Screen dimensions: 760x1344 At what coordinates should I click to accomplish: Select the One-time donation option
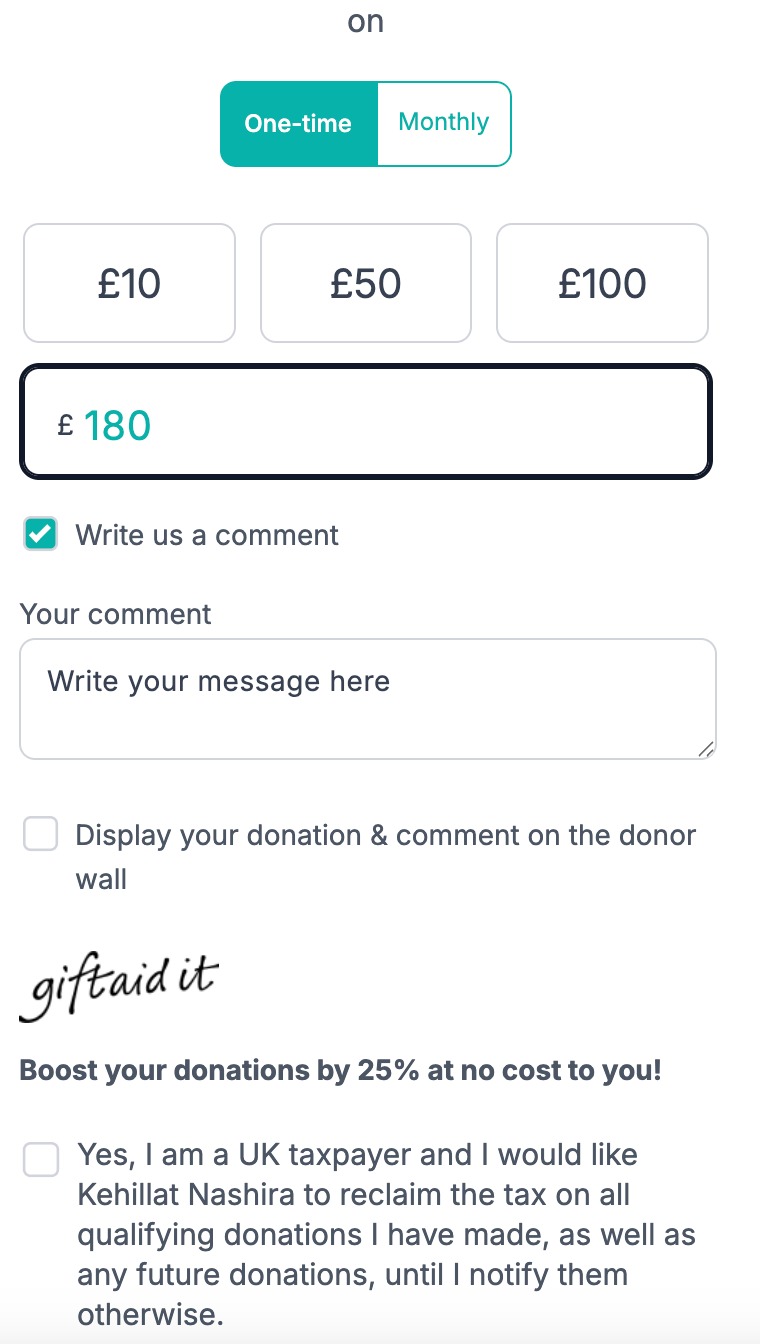[x=298, y=124]
